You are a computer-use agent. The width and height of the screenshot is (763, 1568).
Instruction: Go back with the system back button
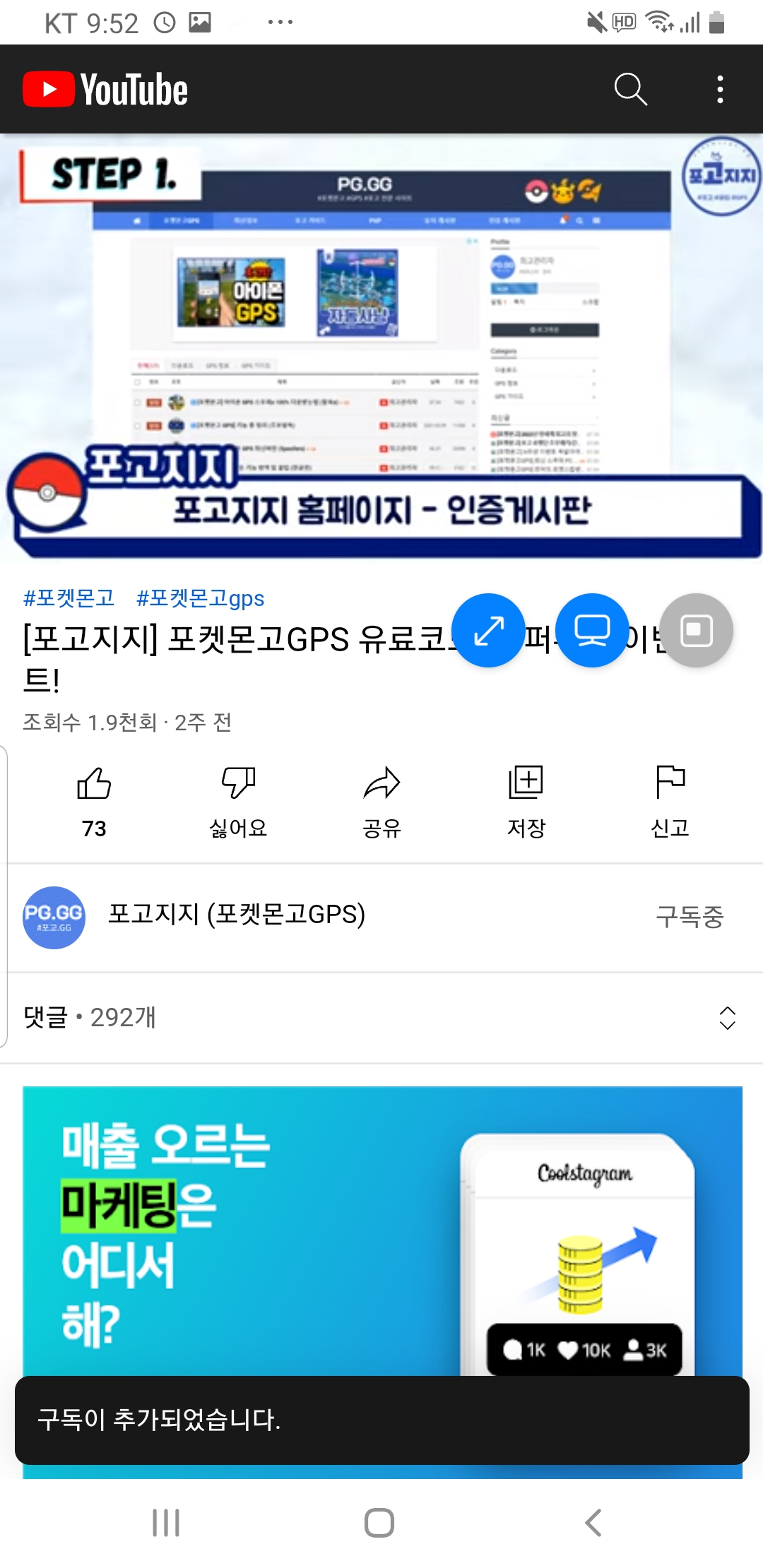pyautogui.click(x=593, y=1523)
